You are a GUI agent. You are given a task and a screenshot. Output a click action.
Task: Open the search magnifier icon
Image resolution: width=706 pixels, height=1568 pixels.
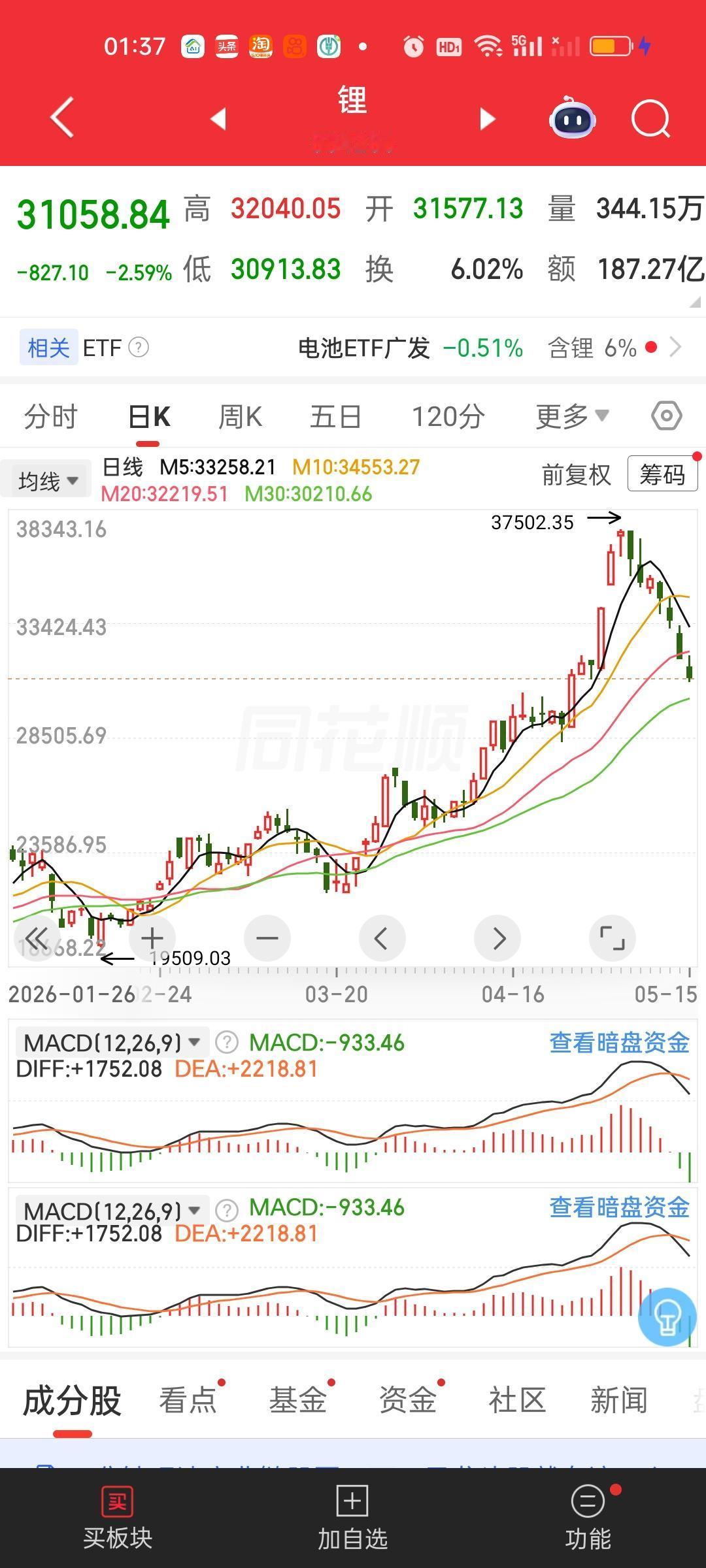(650, 119)
